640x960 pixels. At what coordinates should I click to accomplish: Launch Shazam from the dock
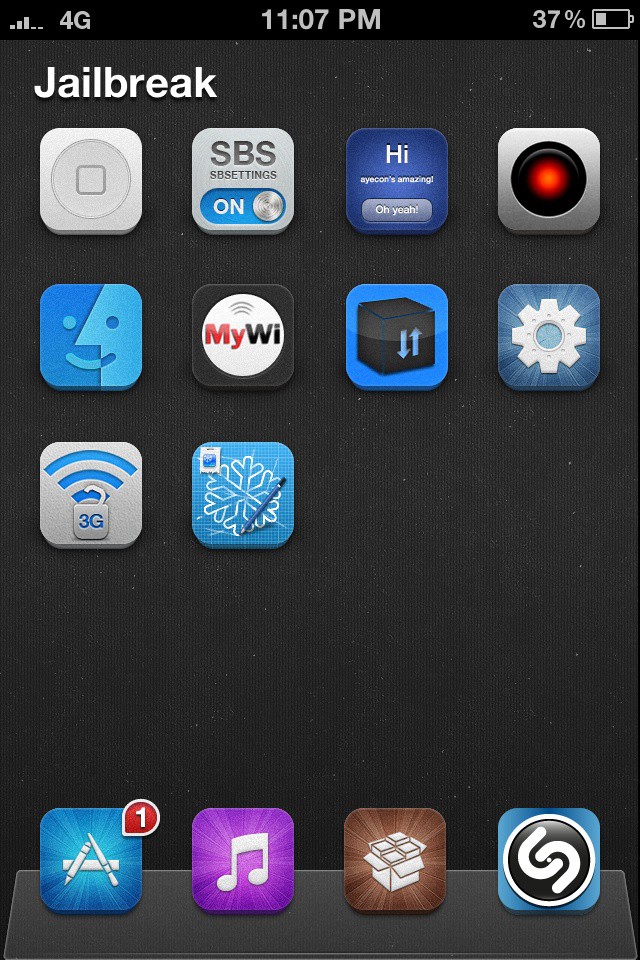click(x=548, y=860)
